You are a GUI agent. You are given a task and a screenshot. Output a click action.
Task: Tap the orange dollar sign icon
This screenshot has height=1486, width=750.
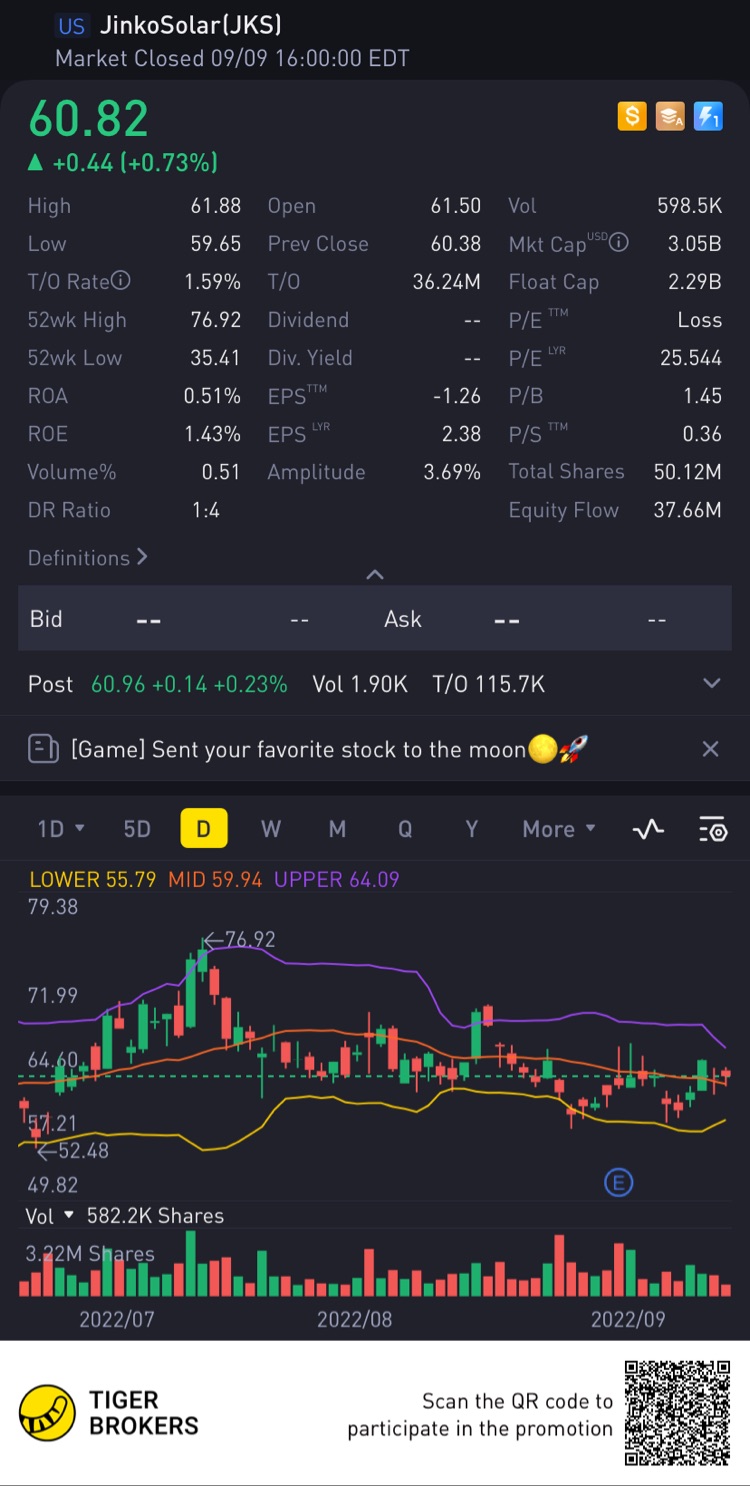(x=632, y=117)
